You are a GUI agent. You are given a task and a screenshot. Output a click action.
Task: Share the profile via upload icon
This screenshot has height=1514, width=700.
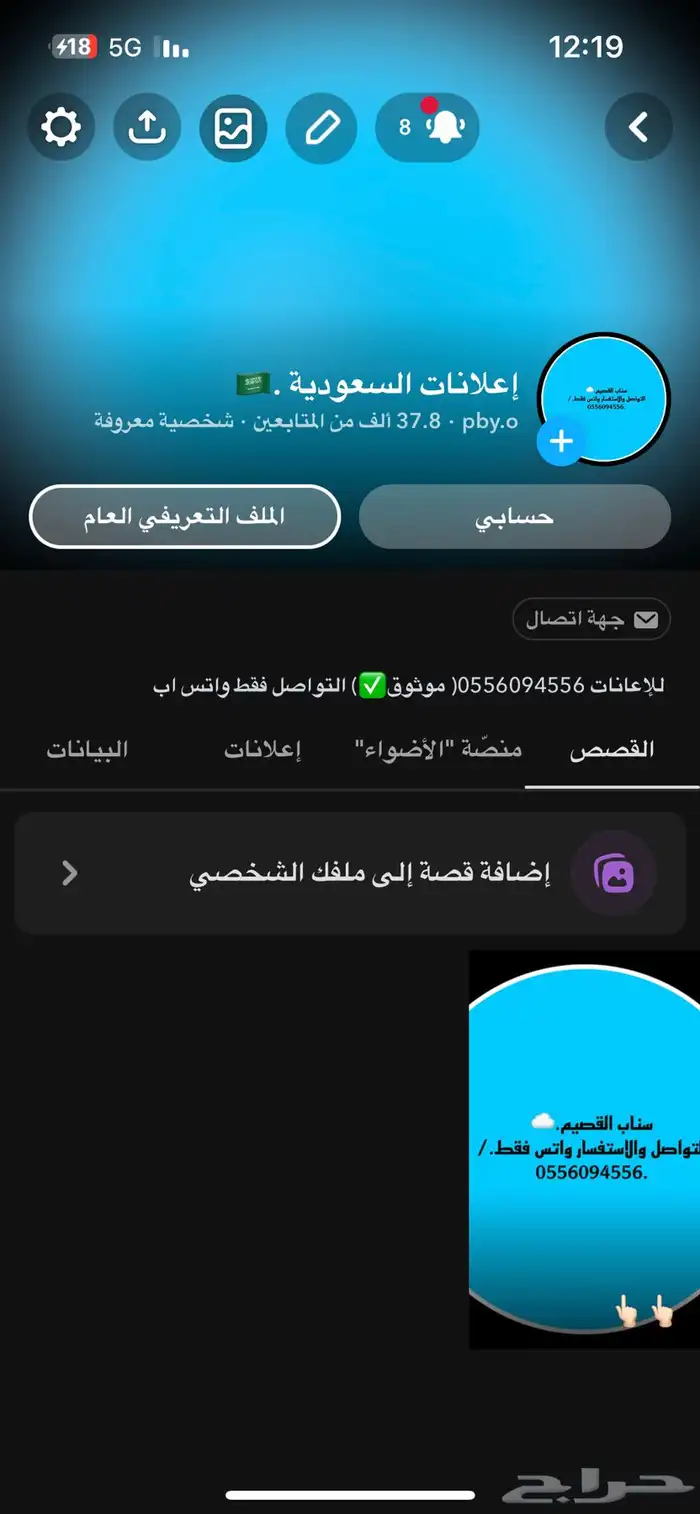point(147,127)
